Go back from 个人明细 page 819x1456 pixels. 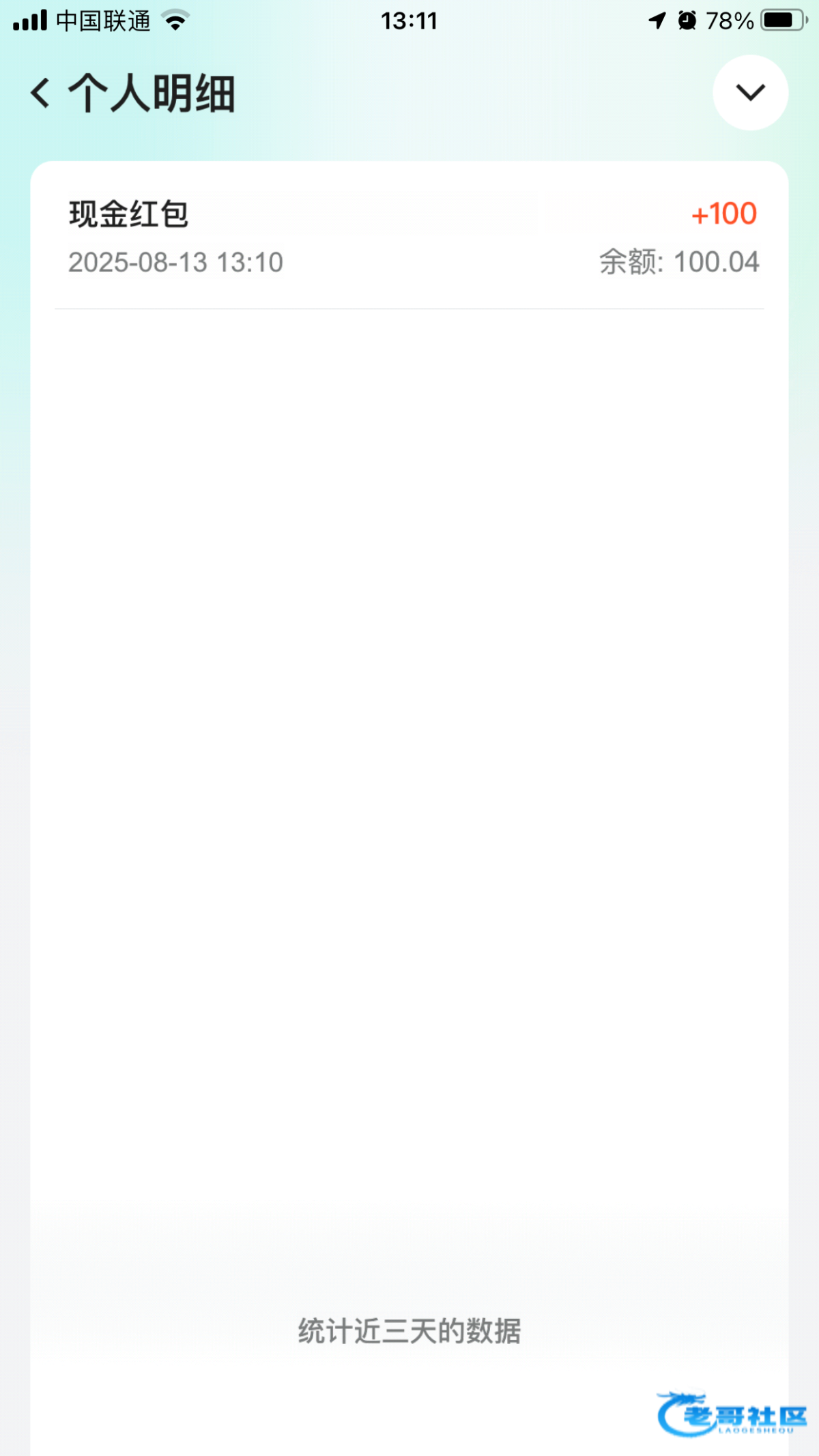point(41,93)
